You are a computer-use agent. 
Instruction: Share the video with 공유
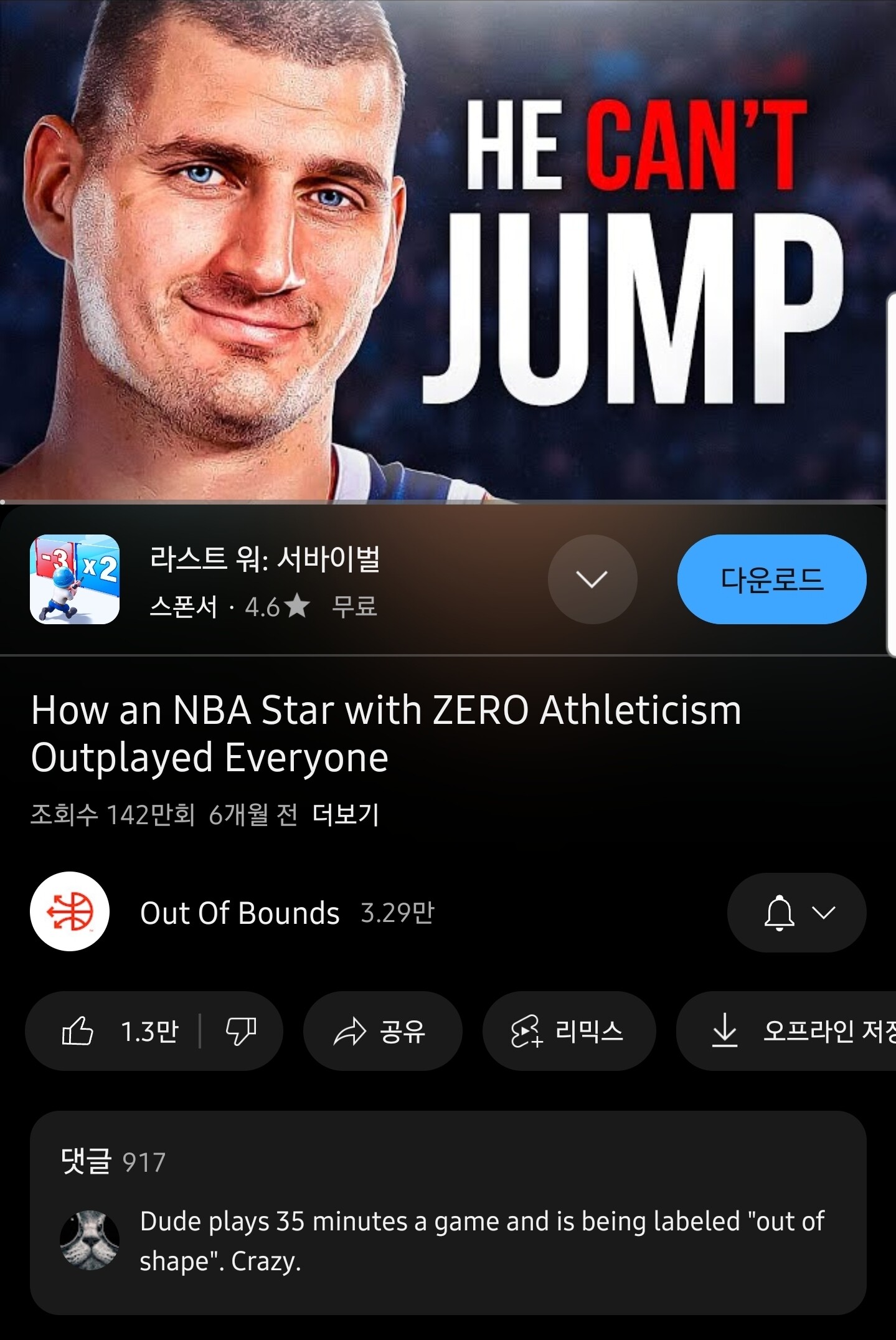click(x=382, y=1031)
